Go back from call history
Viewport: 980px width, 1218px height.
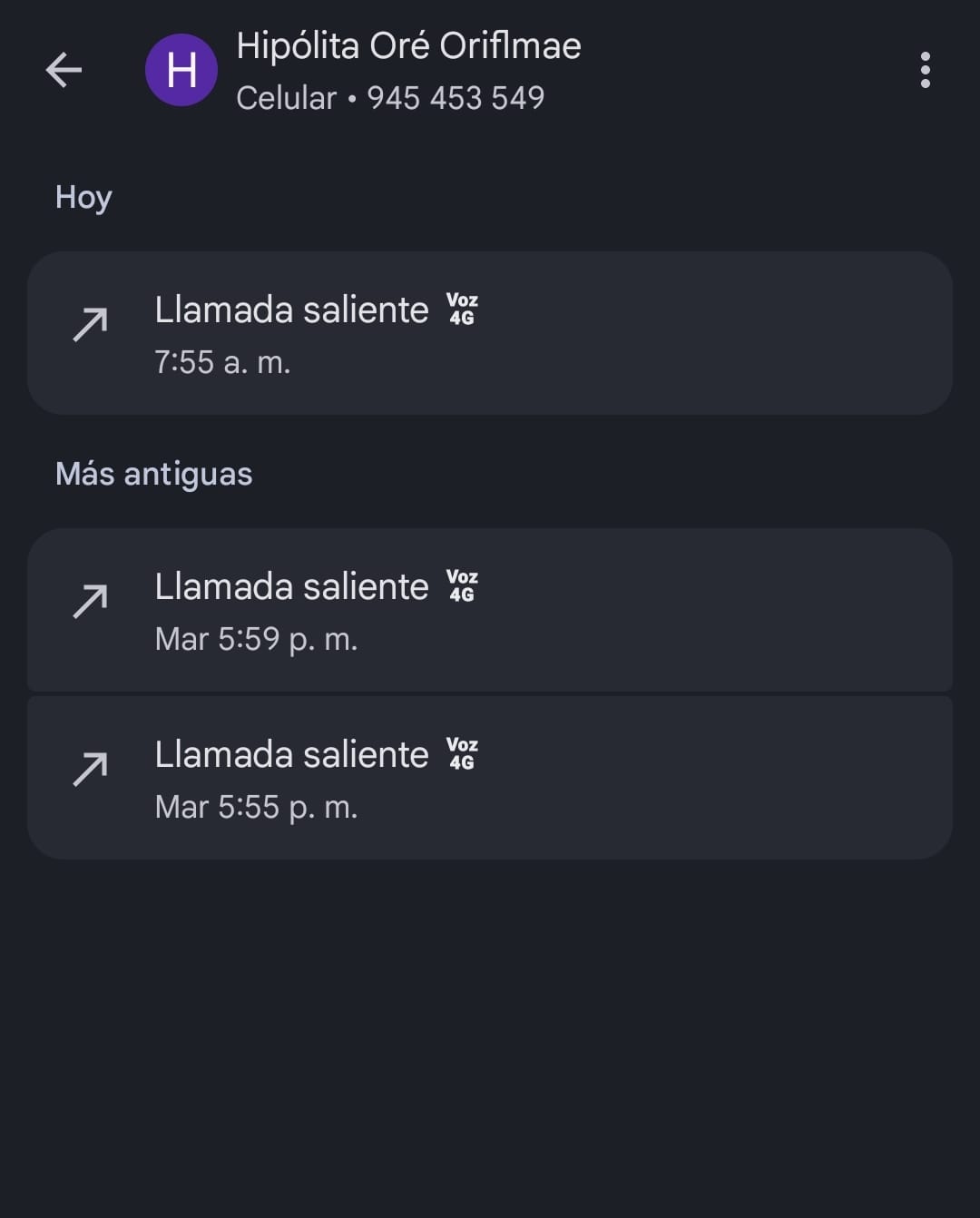tap(64, 70)
